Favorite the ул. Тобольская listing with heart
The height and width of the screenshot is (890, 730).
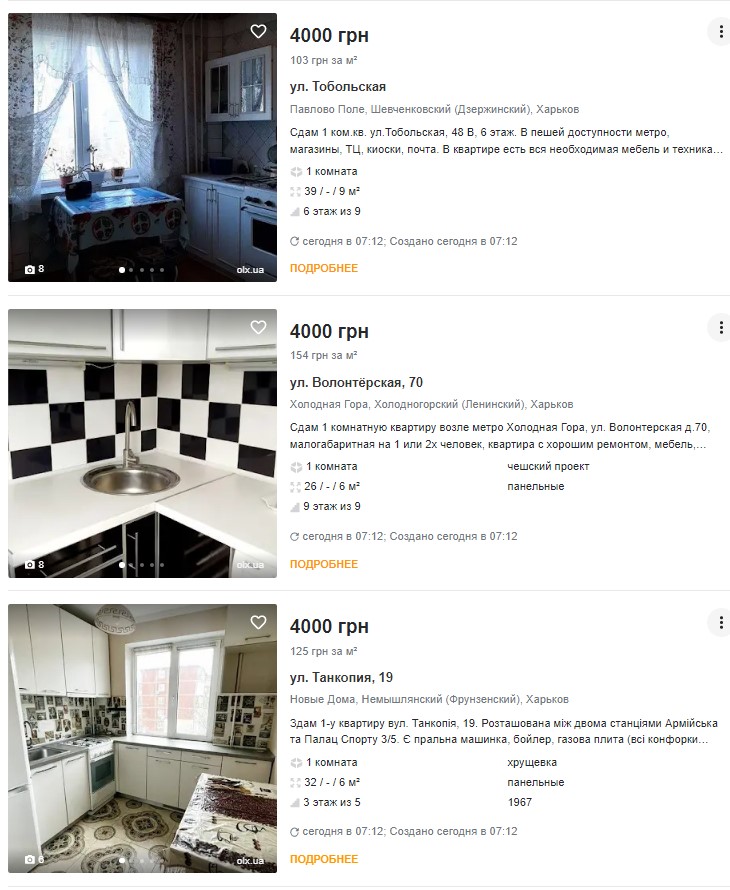click(258, 32)
